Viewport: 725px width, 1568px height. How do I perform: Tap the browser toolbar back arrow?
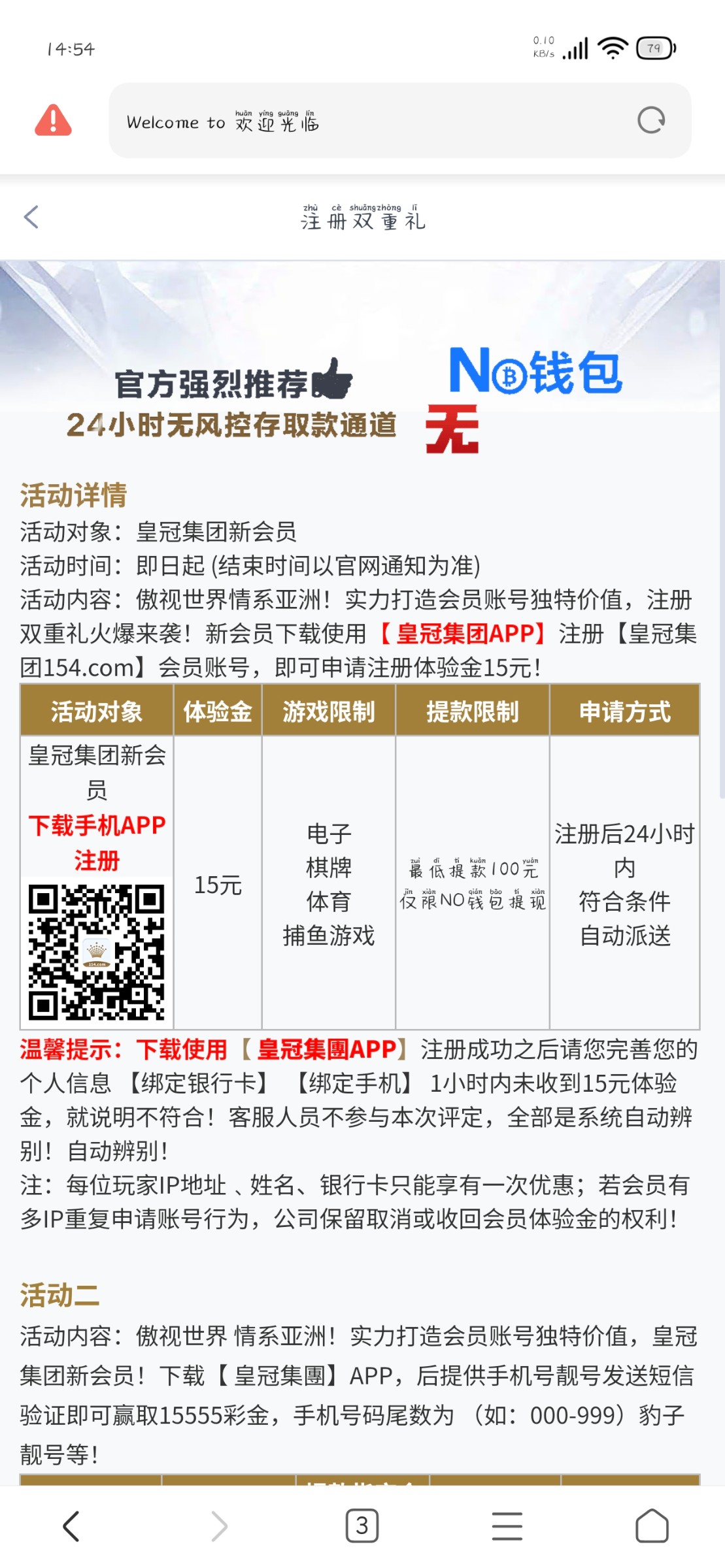click(71, 1526)
